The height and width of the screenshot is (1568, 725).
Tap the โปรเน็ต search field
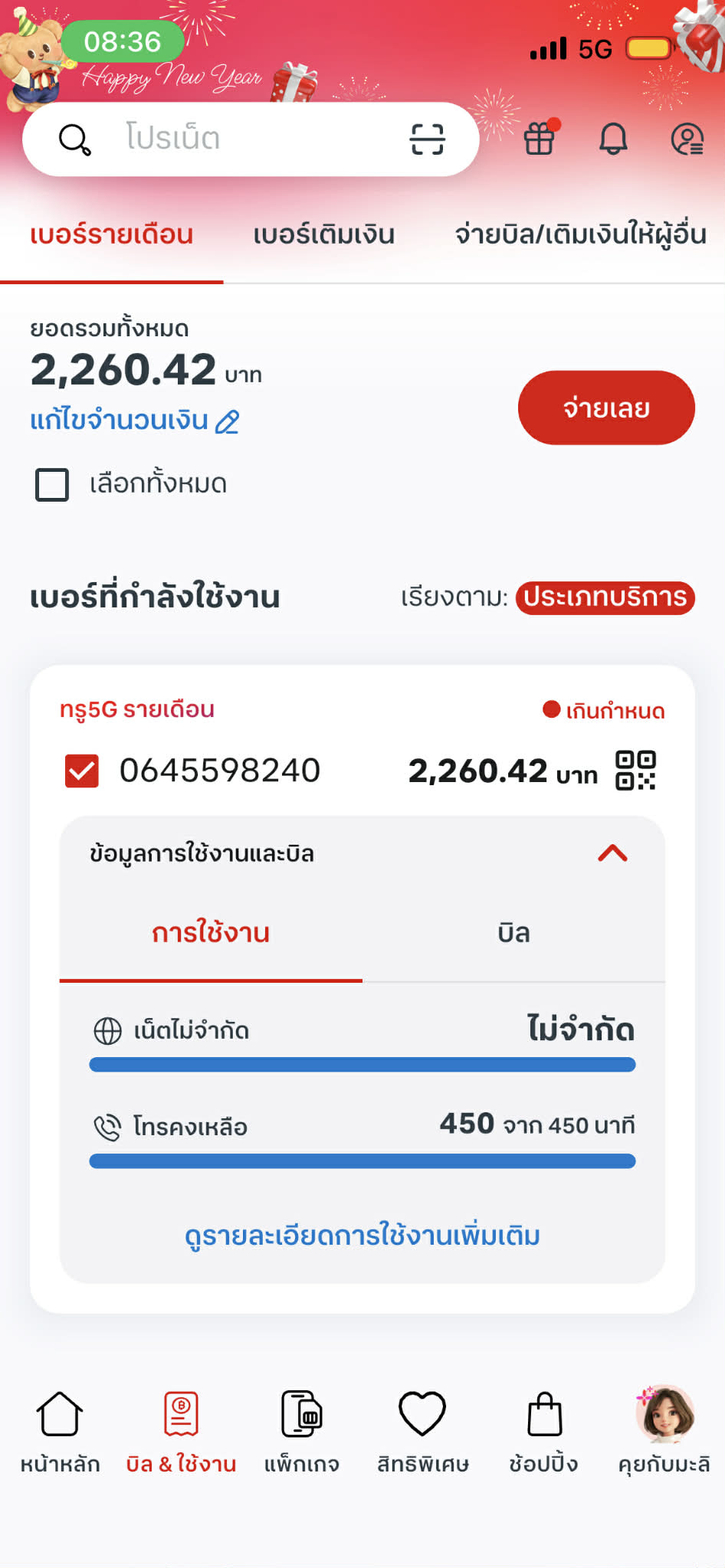tap(230, 139)
